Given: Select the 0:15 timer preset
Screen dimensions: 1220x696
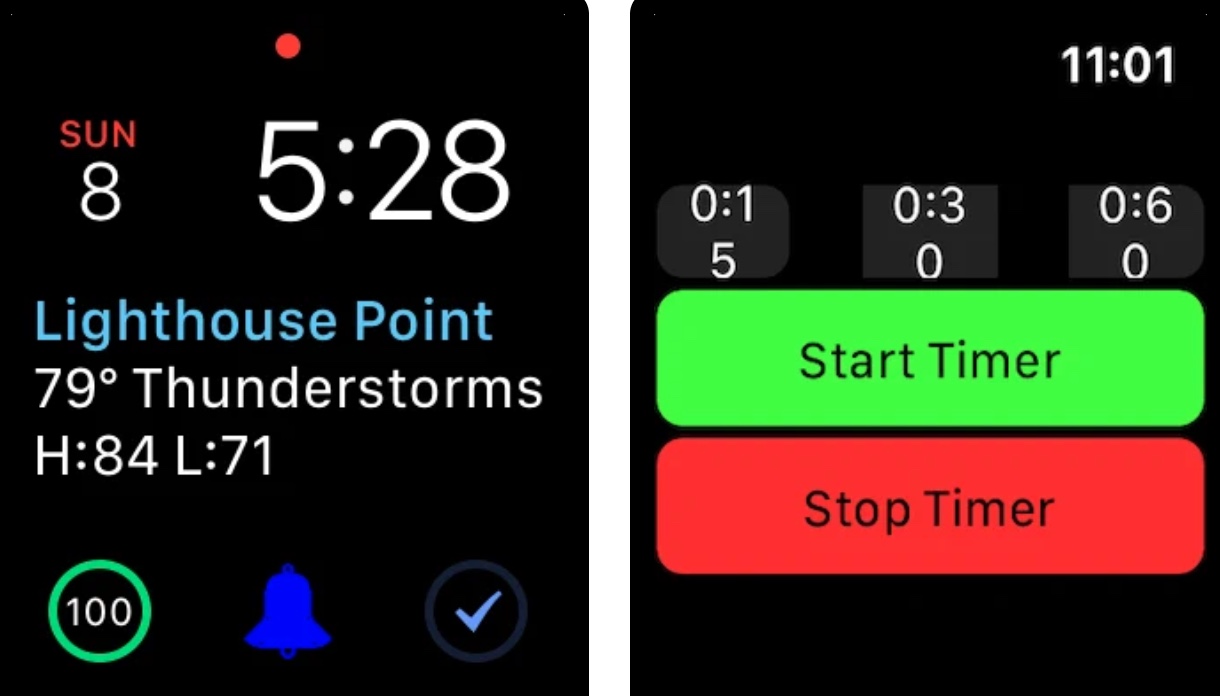Looking at the screenshot, I should click(x=723, y=232).
